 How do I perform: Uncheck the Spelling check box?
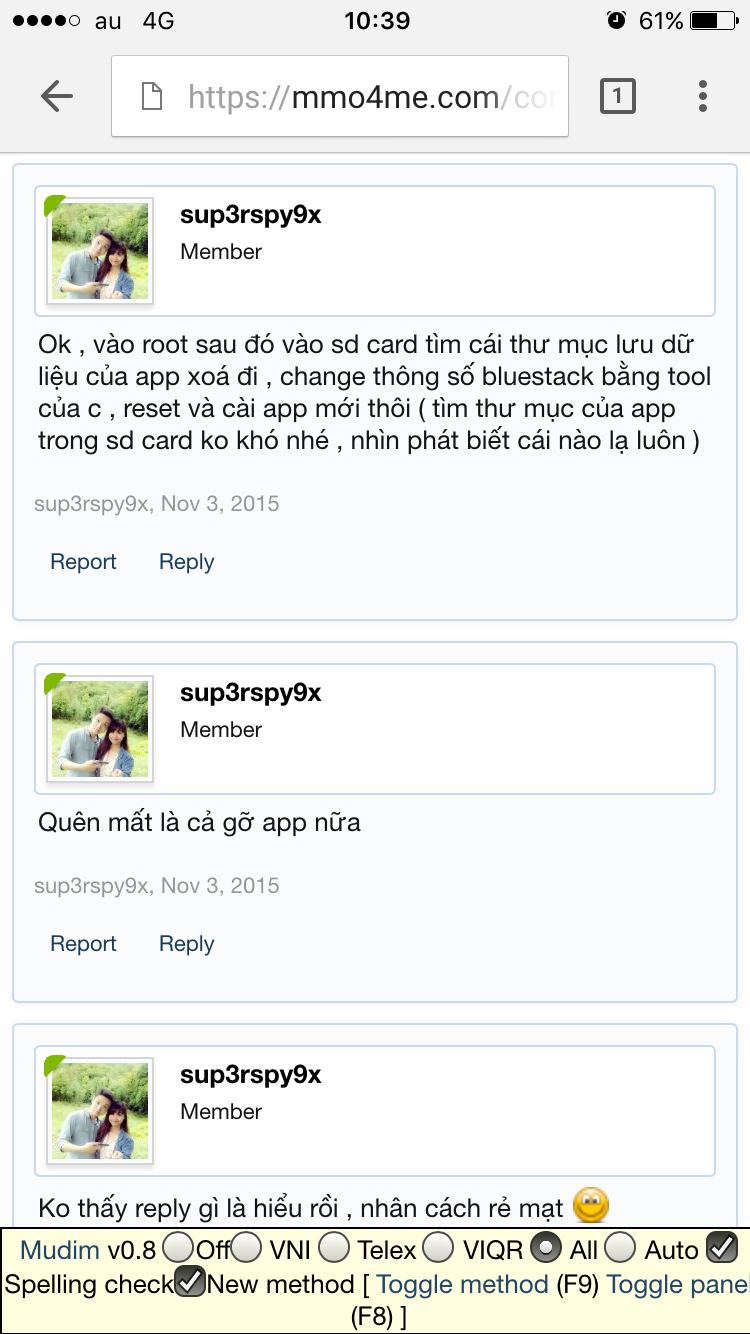pos(721,1248)
